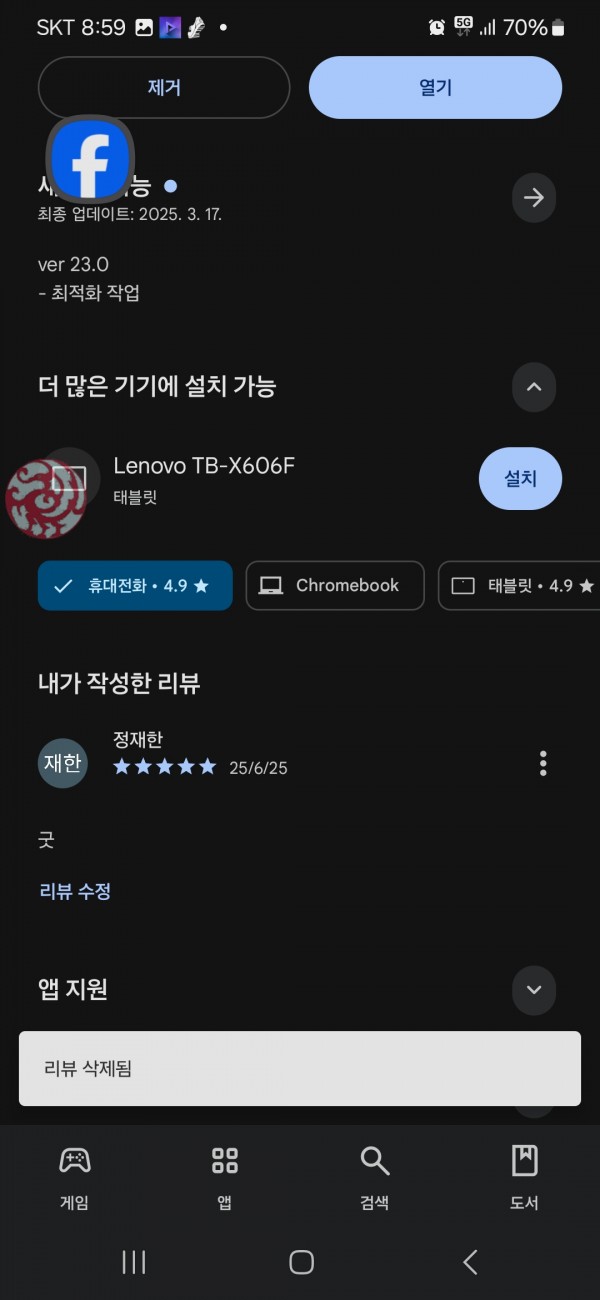600x1300 pixels.
Task: Go to home with the system home button
Action: pos(301,1262)
